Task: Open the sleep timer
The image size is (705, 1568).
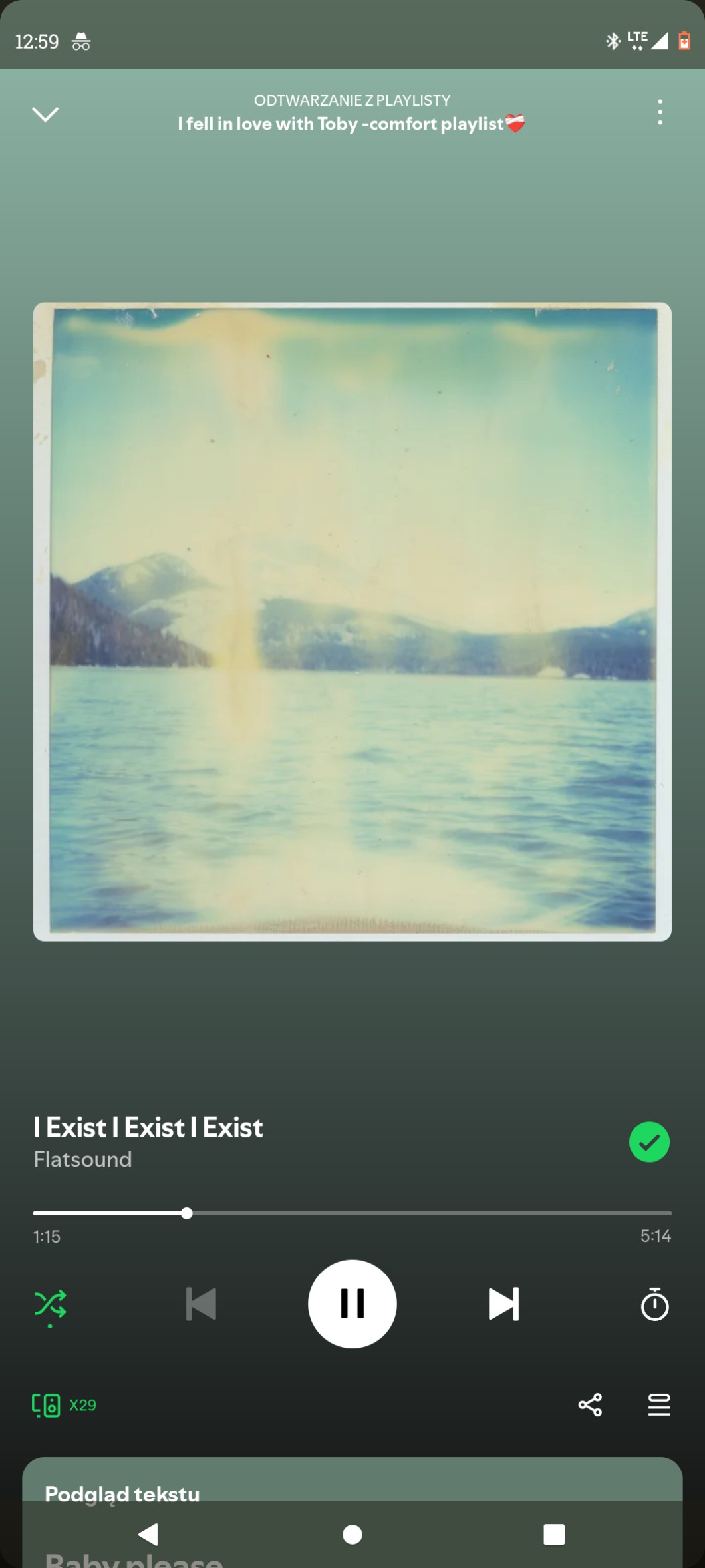Action: 654,1304
